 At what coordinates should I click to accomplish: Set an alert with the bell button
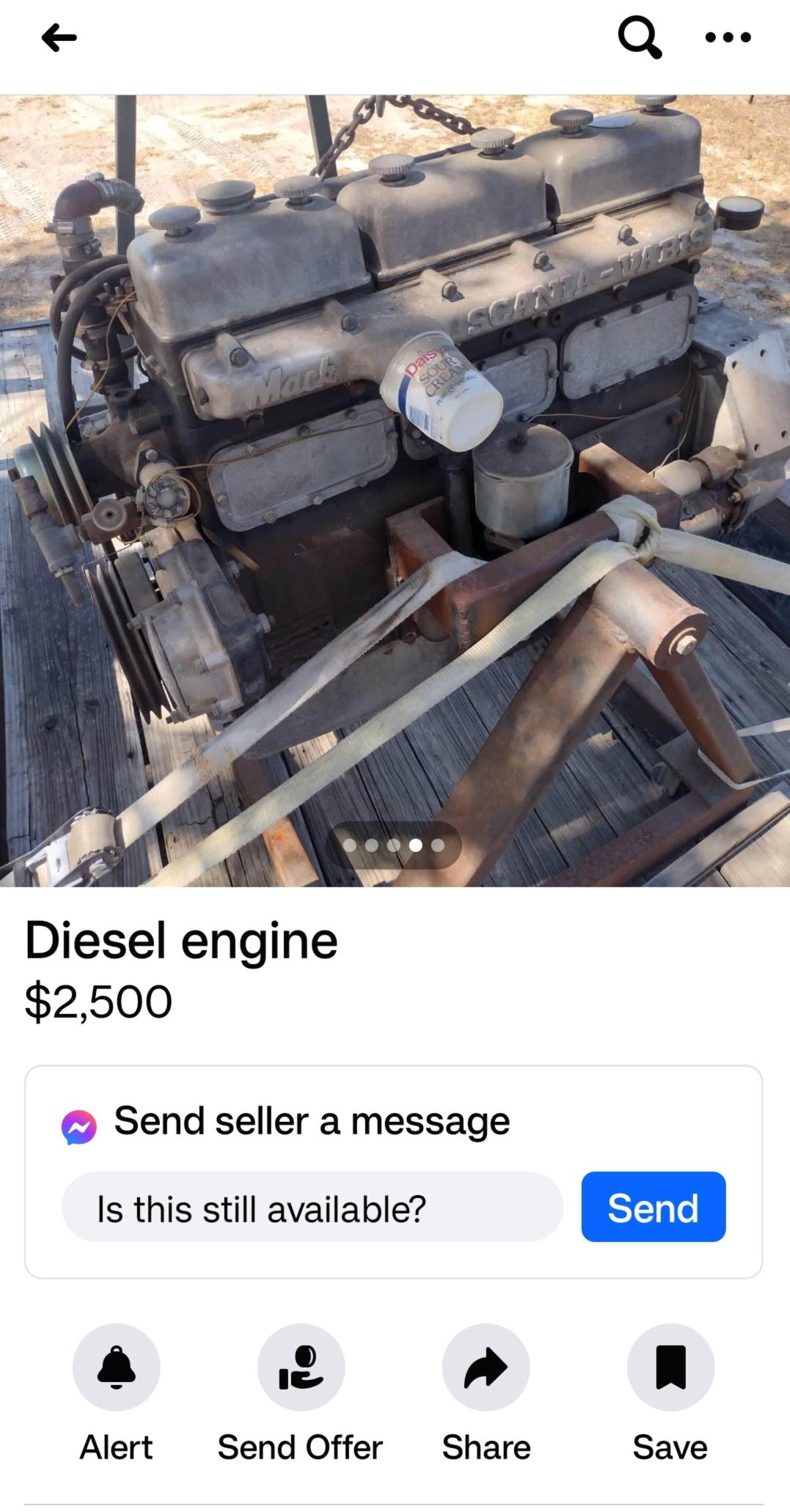pyautogui.click(x=116, y=1368)
